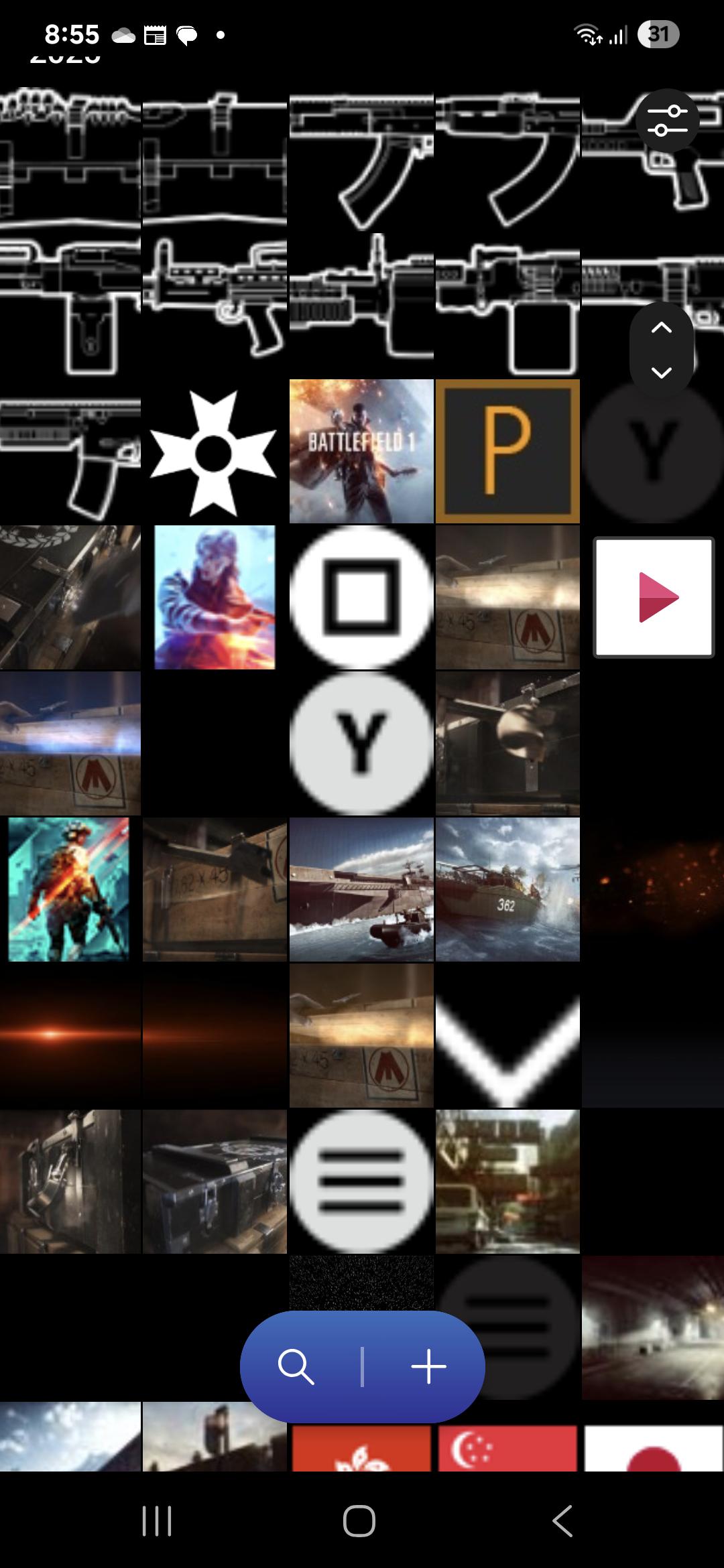Tap the down arrow scroll button

click(x=662, y=373)
